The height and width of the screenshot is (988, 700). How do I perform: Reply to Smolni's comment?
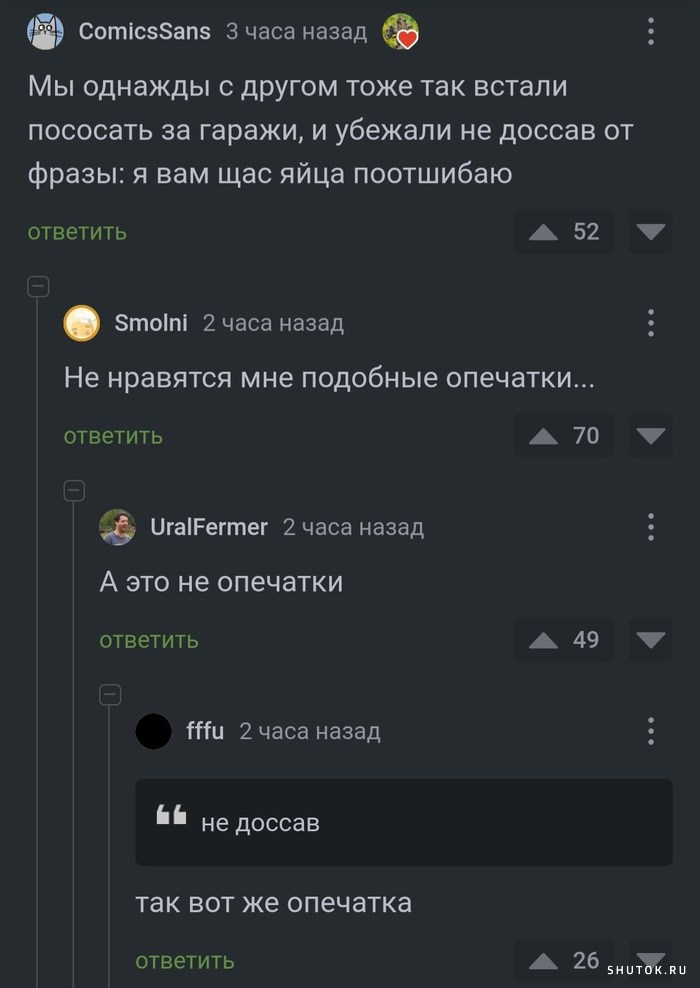(113, 436)
